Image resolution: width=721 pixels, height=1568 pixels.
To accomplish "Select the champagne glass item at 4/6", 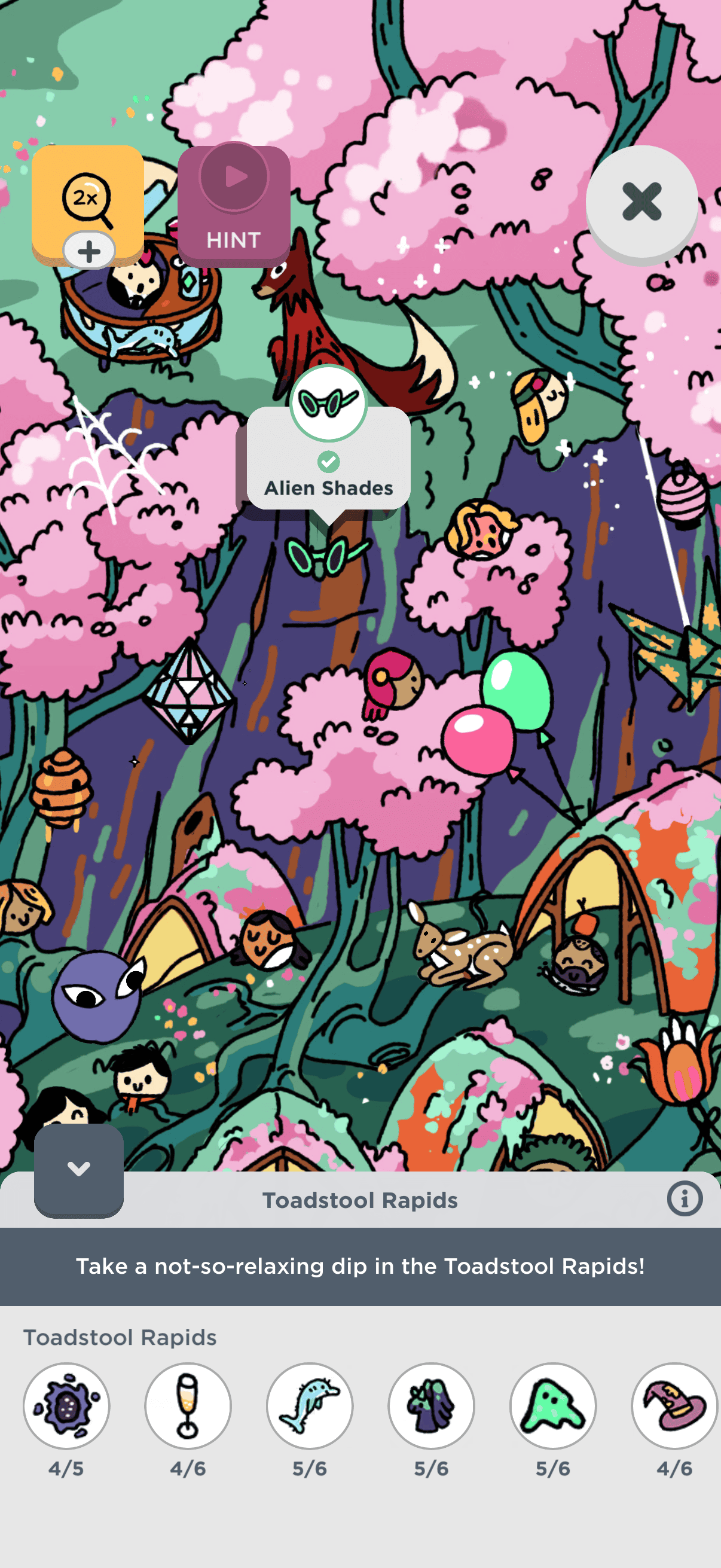I will coord(188,1405).
